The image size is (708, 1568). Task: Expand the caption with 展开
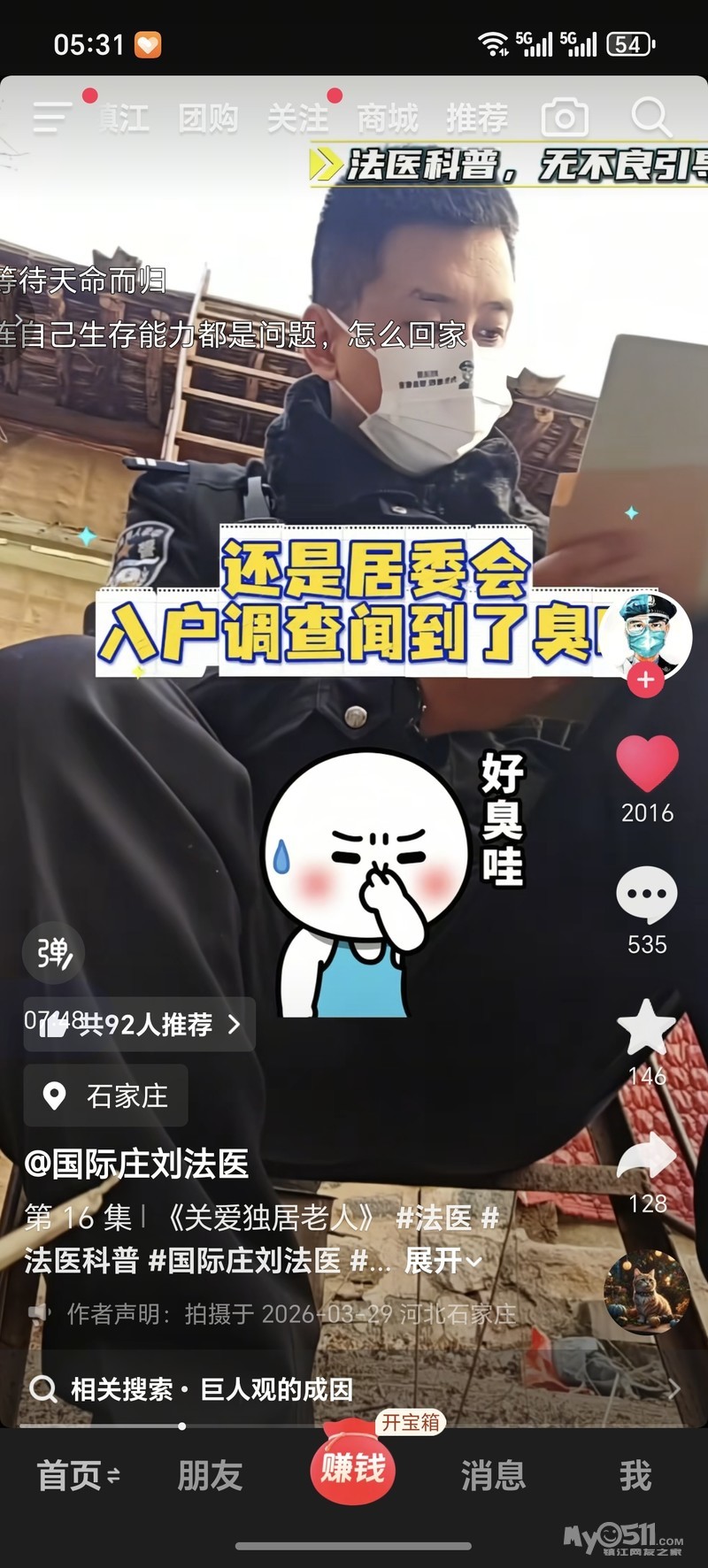442,1261
